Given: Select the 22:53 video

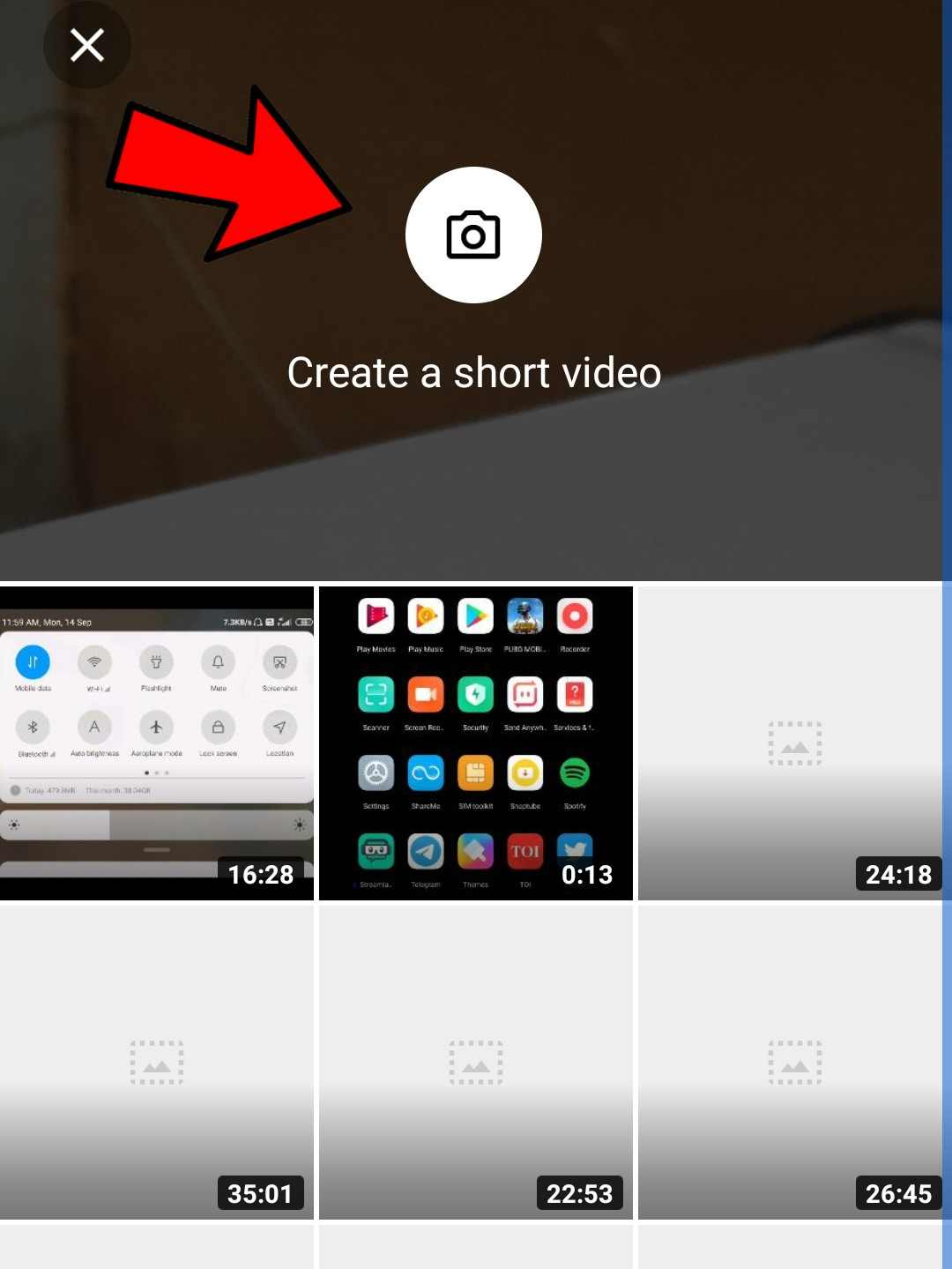Looking at the screenshot, I should point(476,1063).
